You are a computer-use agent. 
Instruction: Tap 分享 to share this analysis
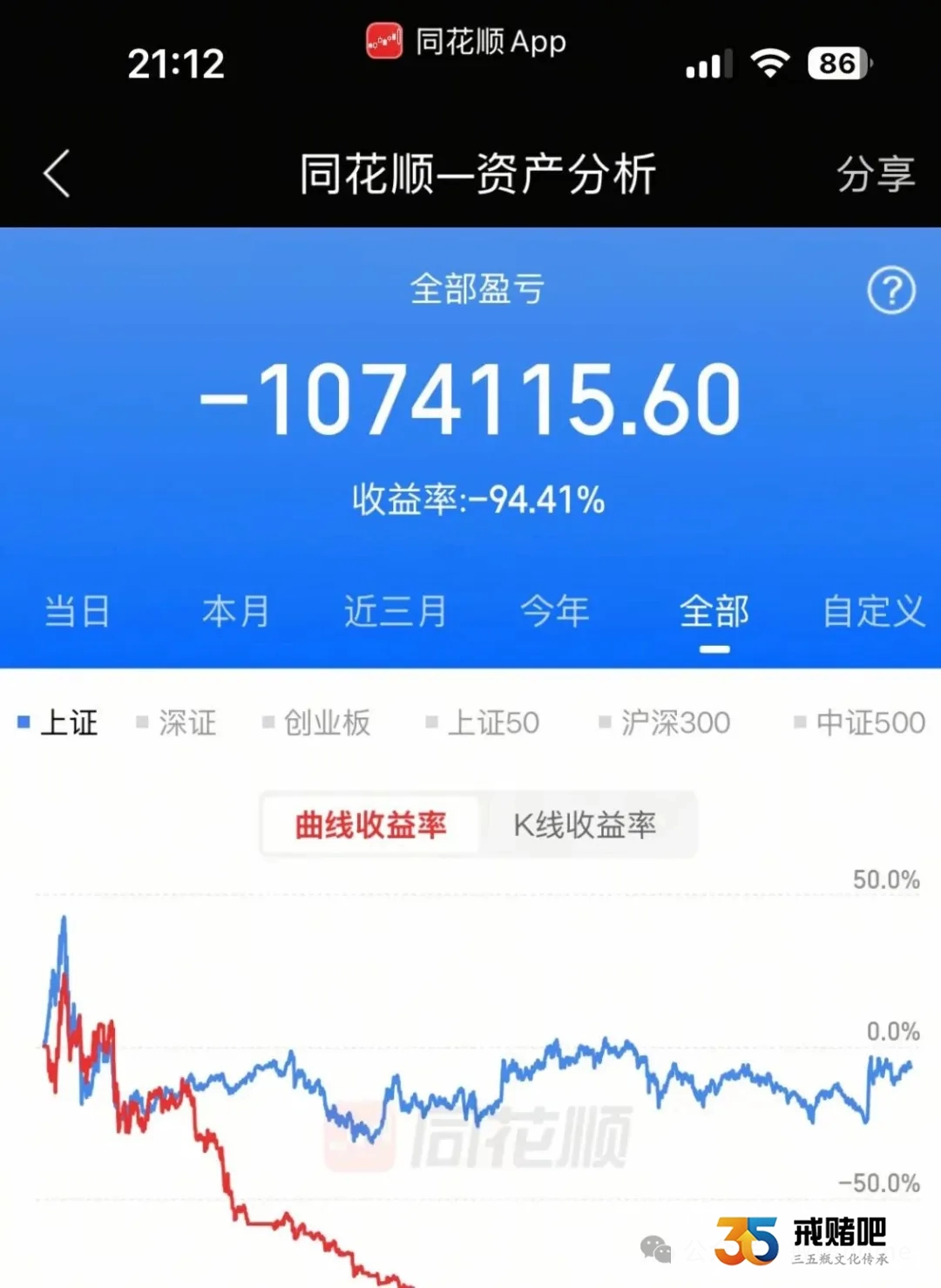point(875,173)
